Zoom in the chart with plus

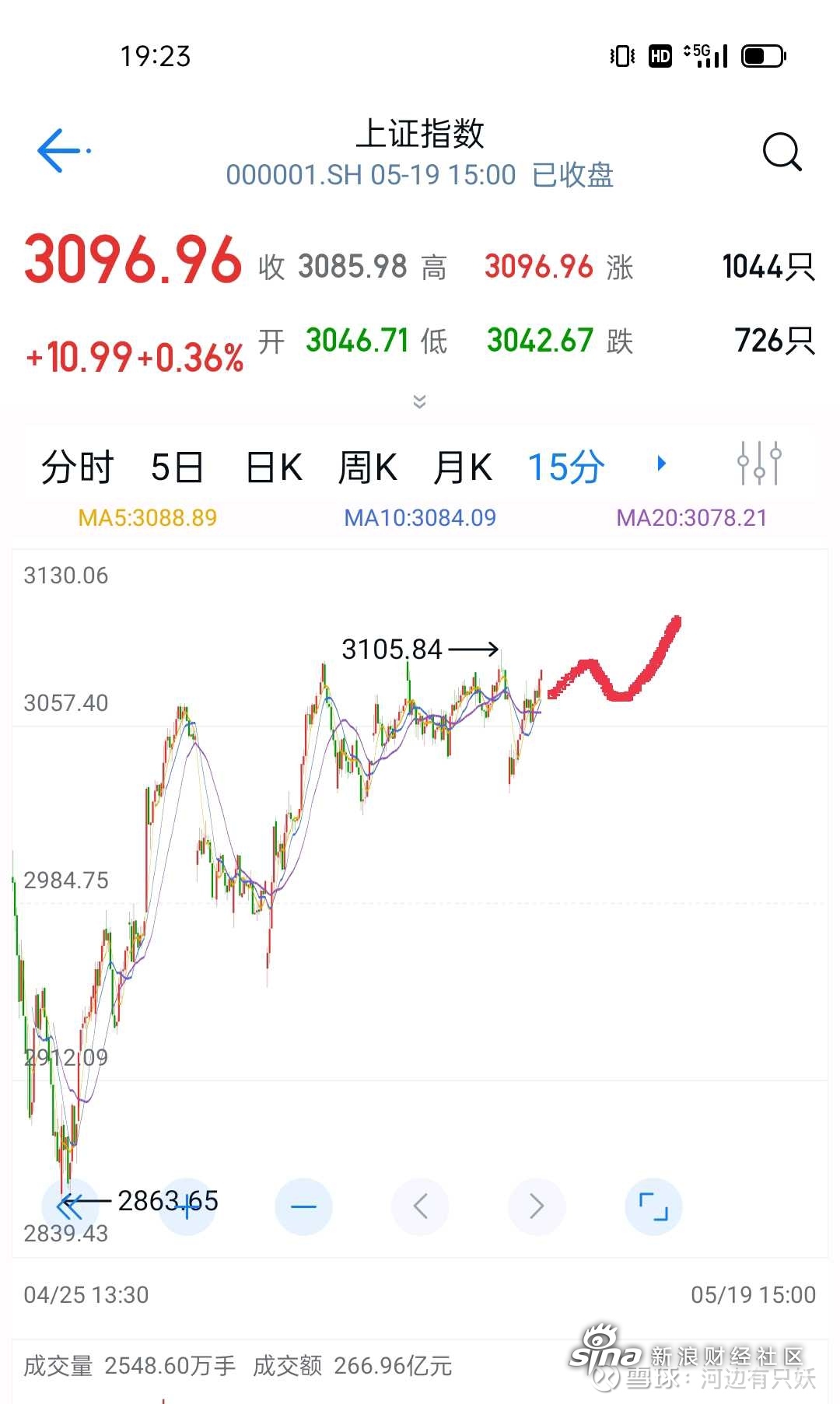pos(187,1206)
